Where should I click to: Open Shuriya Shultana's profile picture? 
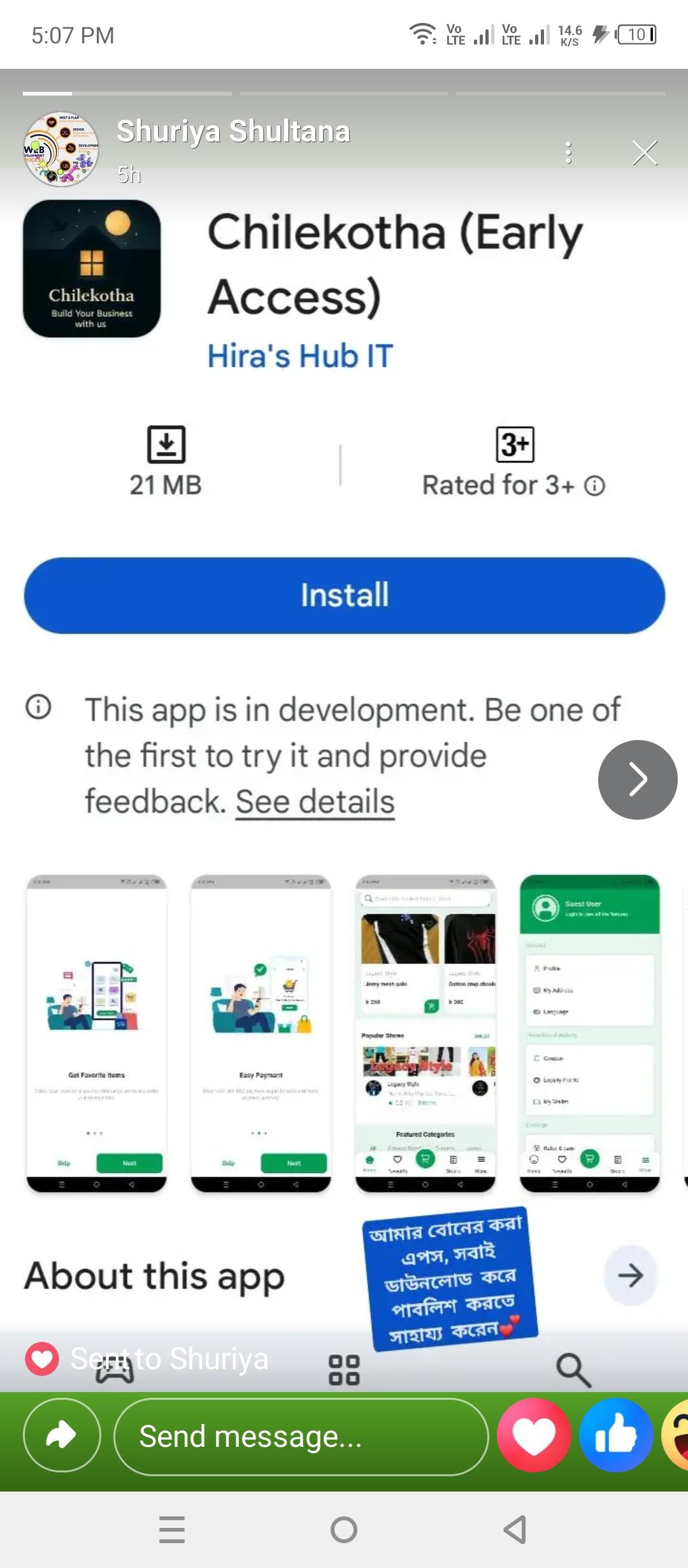61,150
